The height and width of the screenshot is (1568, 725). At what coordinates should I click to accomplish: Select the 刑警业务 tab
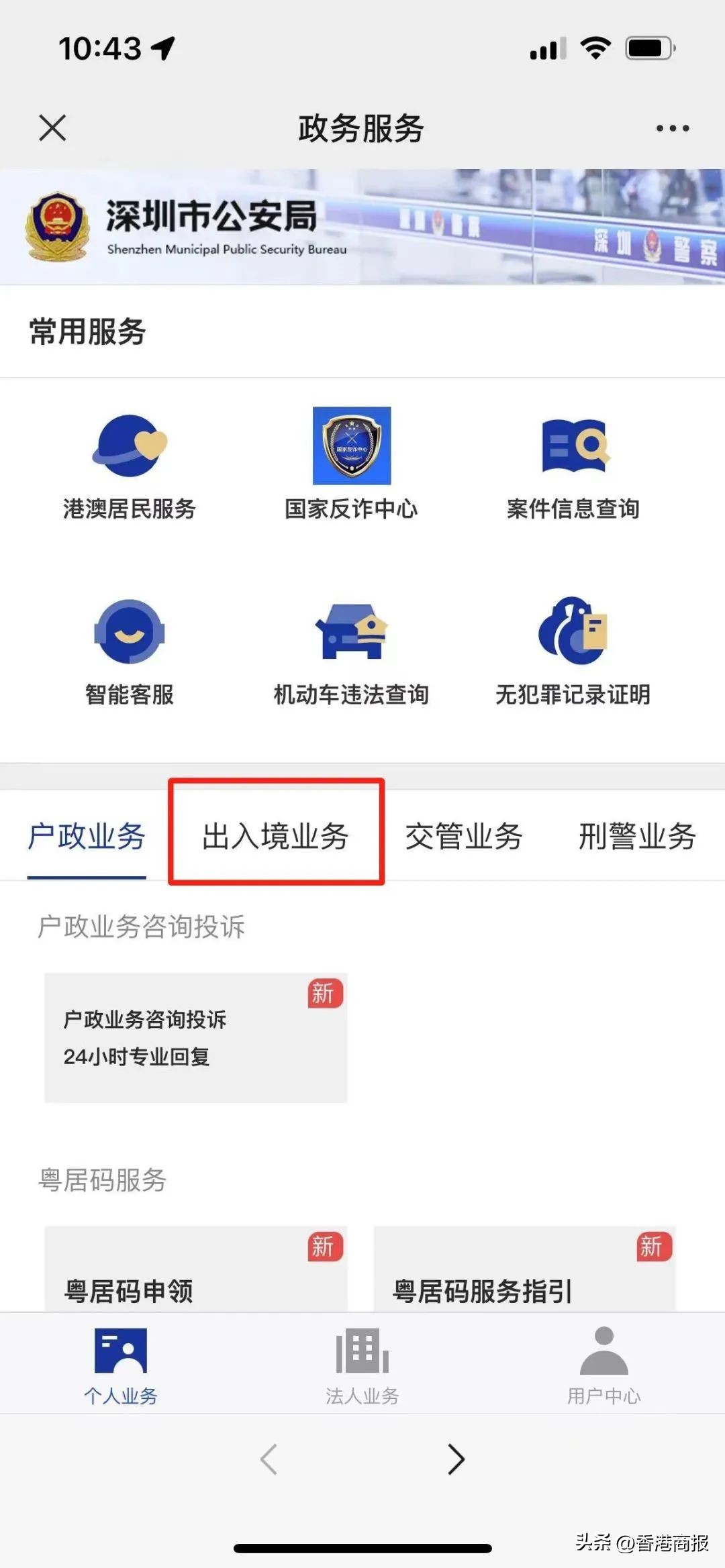click(x=634, y=837)
